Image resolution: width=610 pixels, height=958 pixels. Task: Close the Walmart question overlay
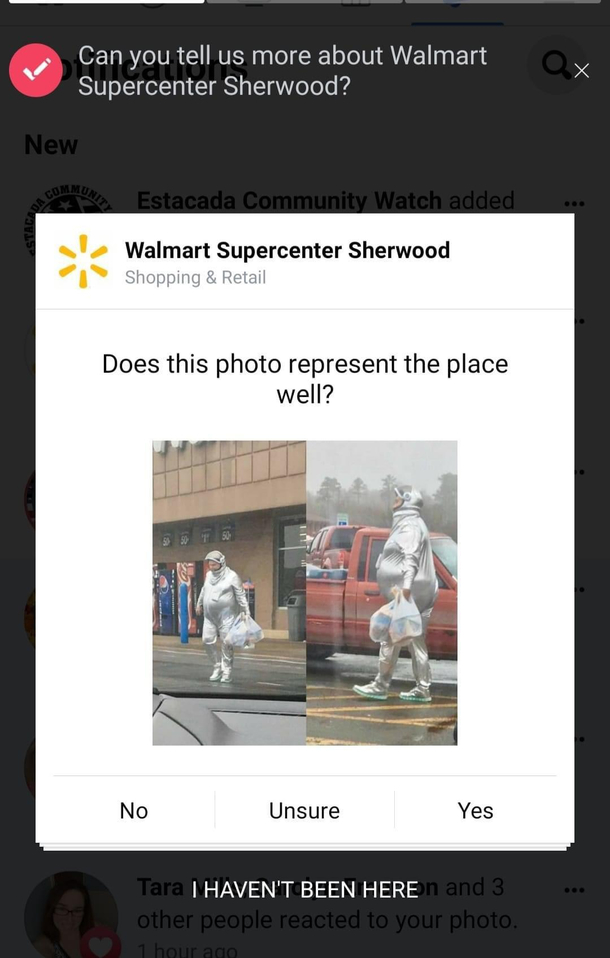[582, 71]
